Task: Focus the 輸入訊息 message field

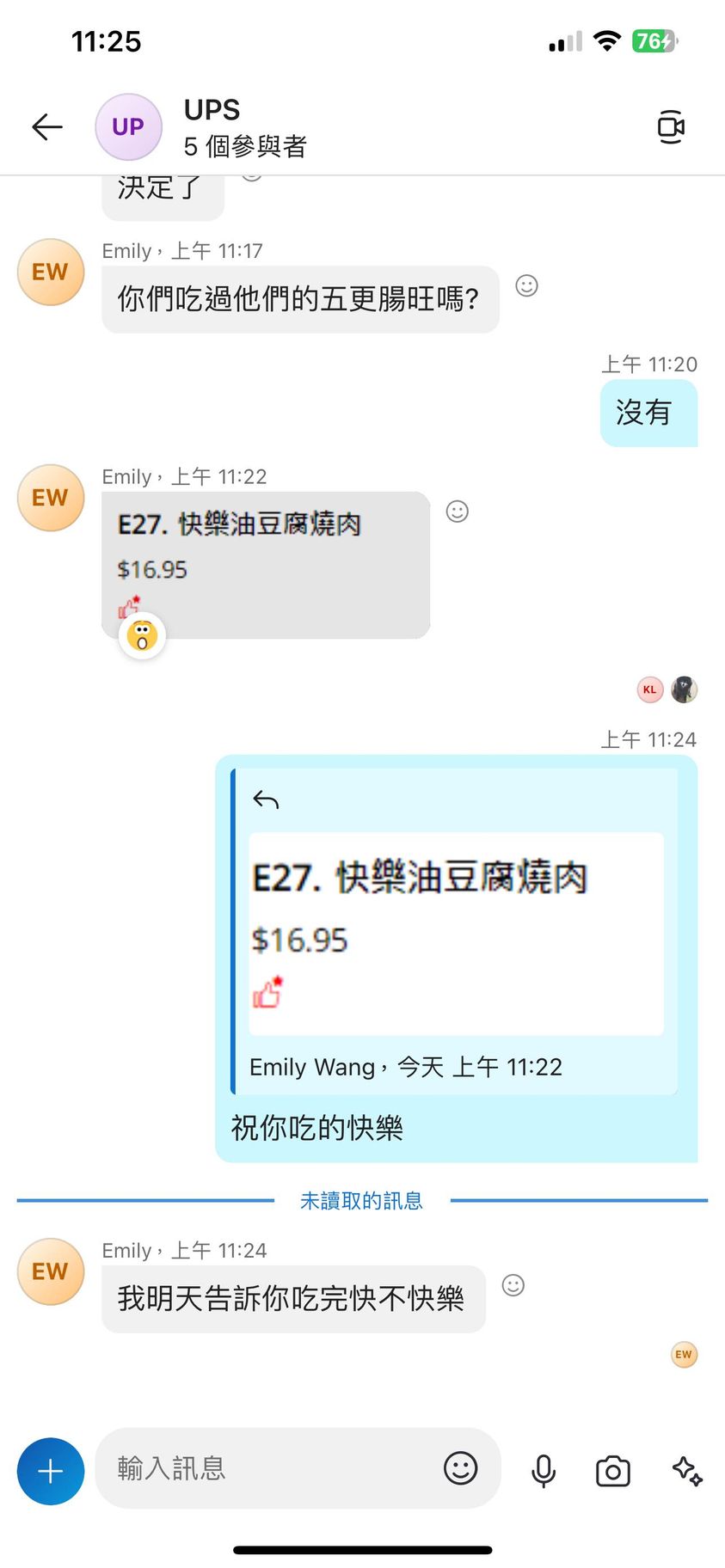Action: pos(267,1468)
